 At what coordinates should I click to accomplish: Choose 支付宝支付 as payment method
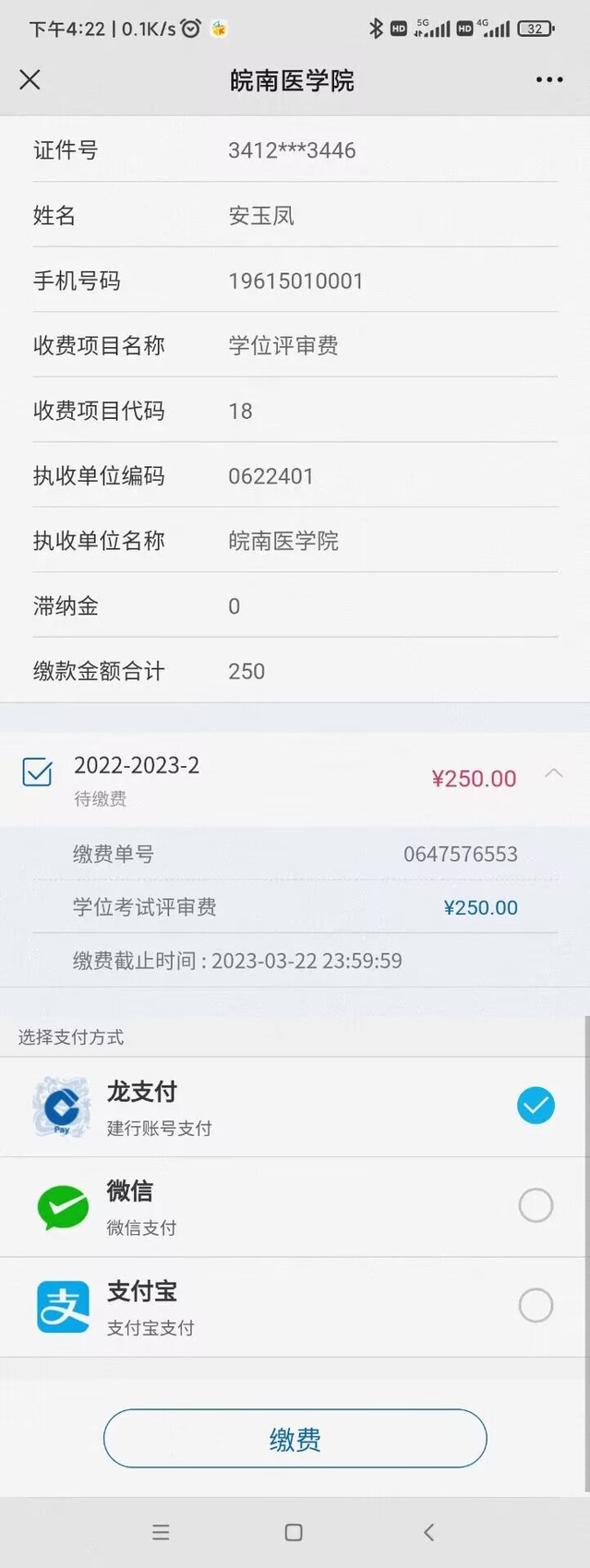coord(536,1305)
